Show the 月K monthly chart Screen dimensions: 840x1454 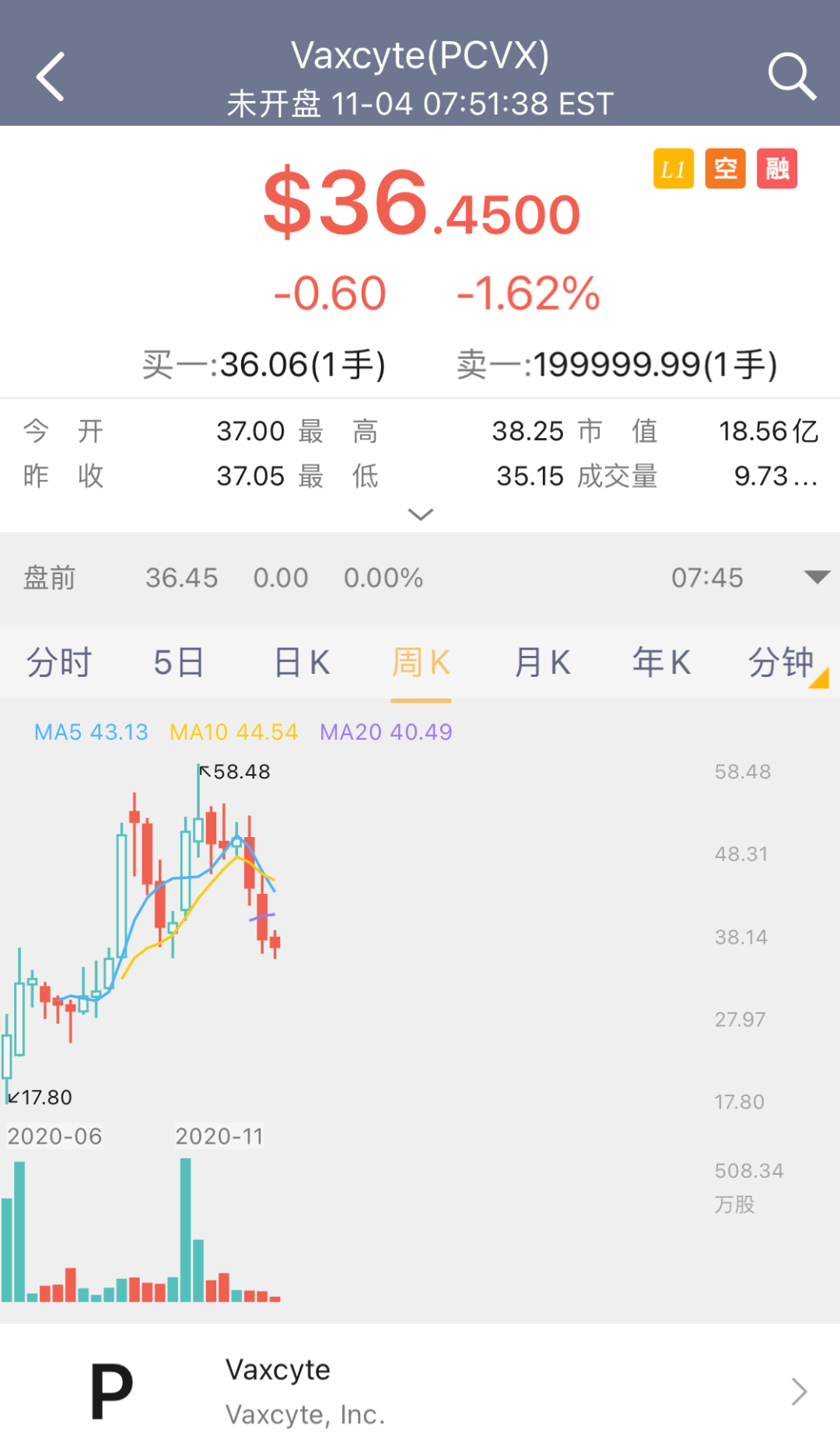coord(542,663)
